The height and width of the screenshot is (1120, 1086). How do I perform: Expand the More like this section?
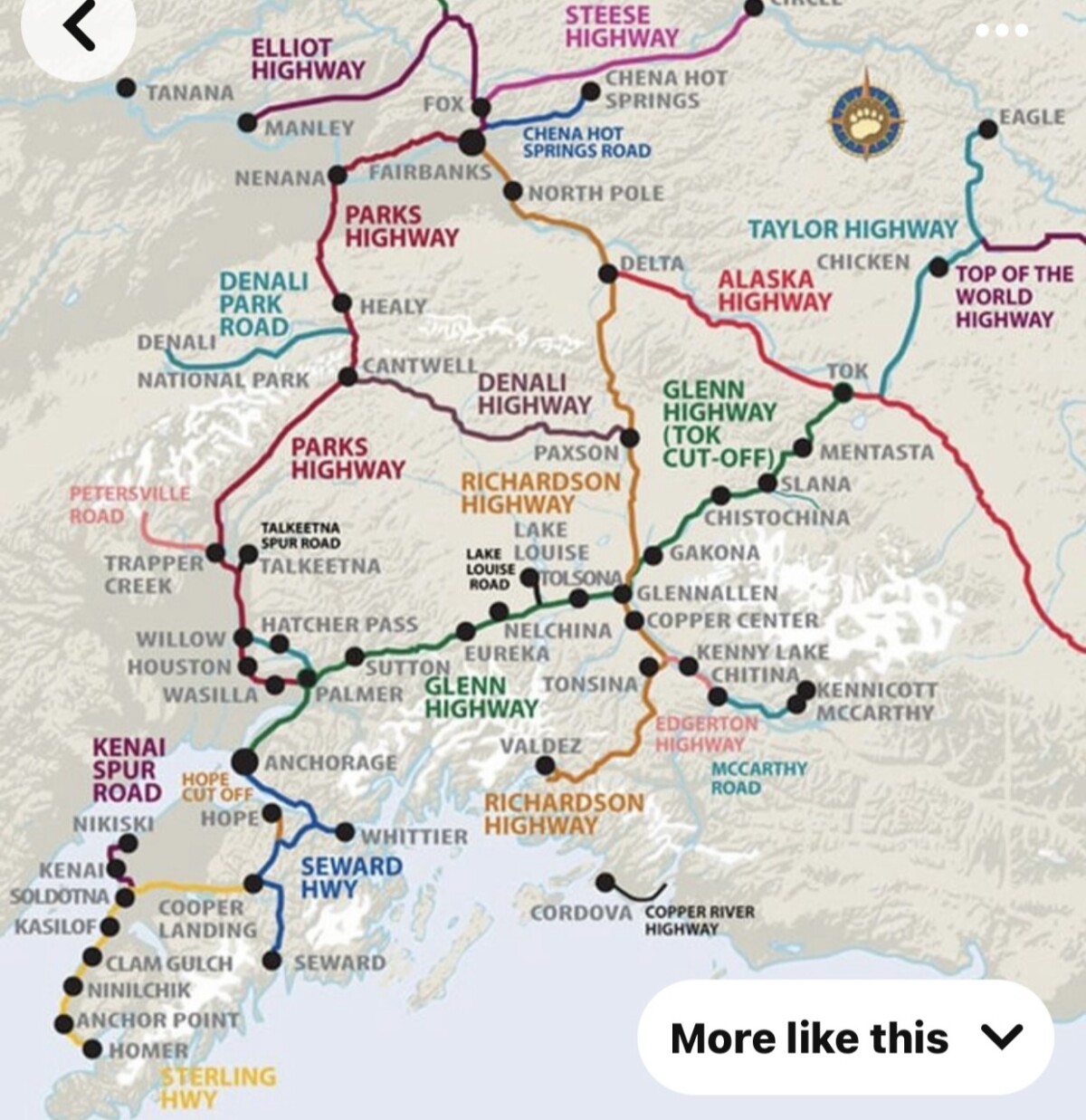[x=845, y=1038]
